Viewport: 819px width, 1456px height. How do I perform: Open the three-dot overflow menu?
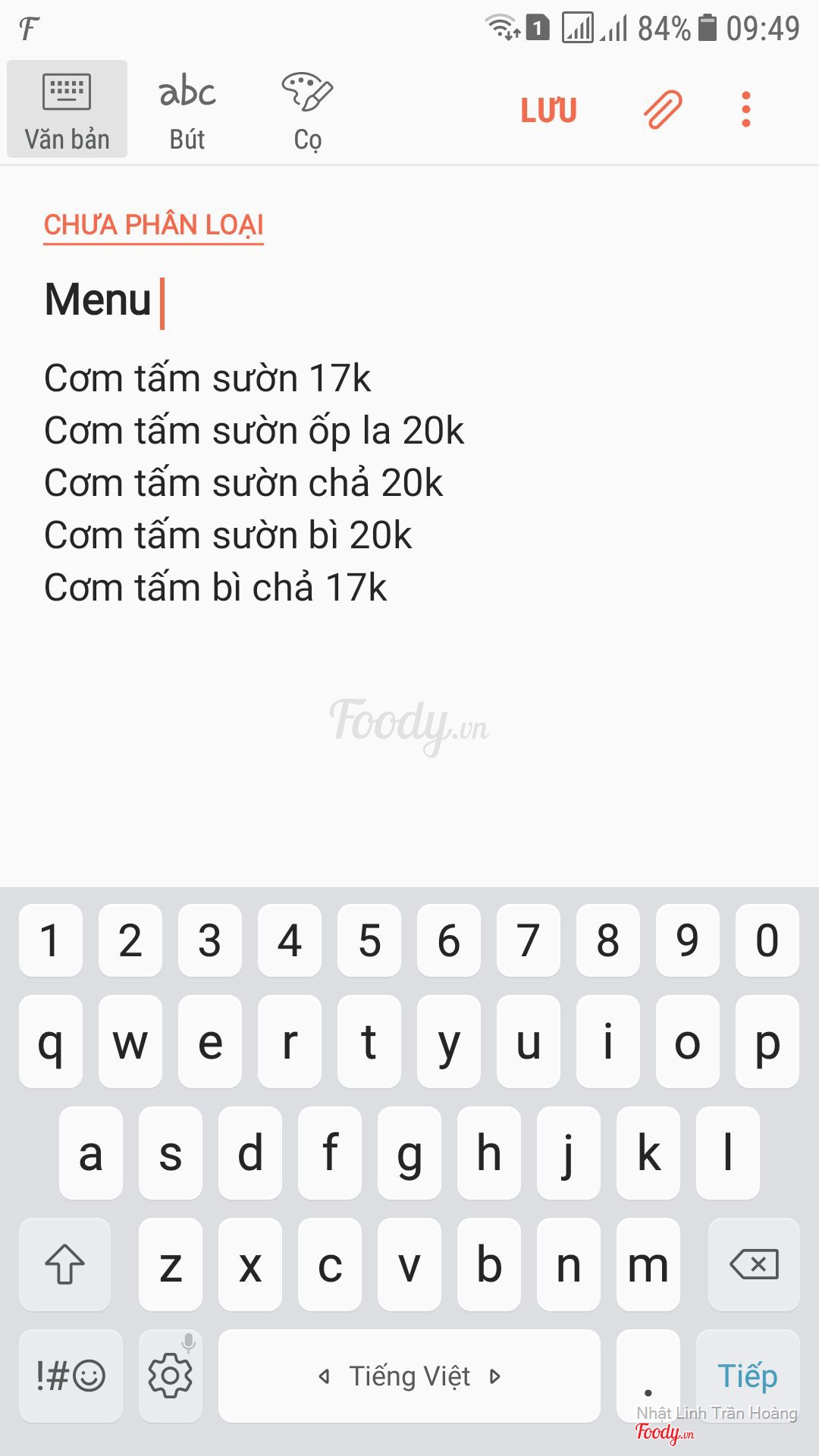point(746,109)
